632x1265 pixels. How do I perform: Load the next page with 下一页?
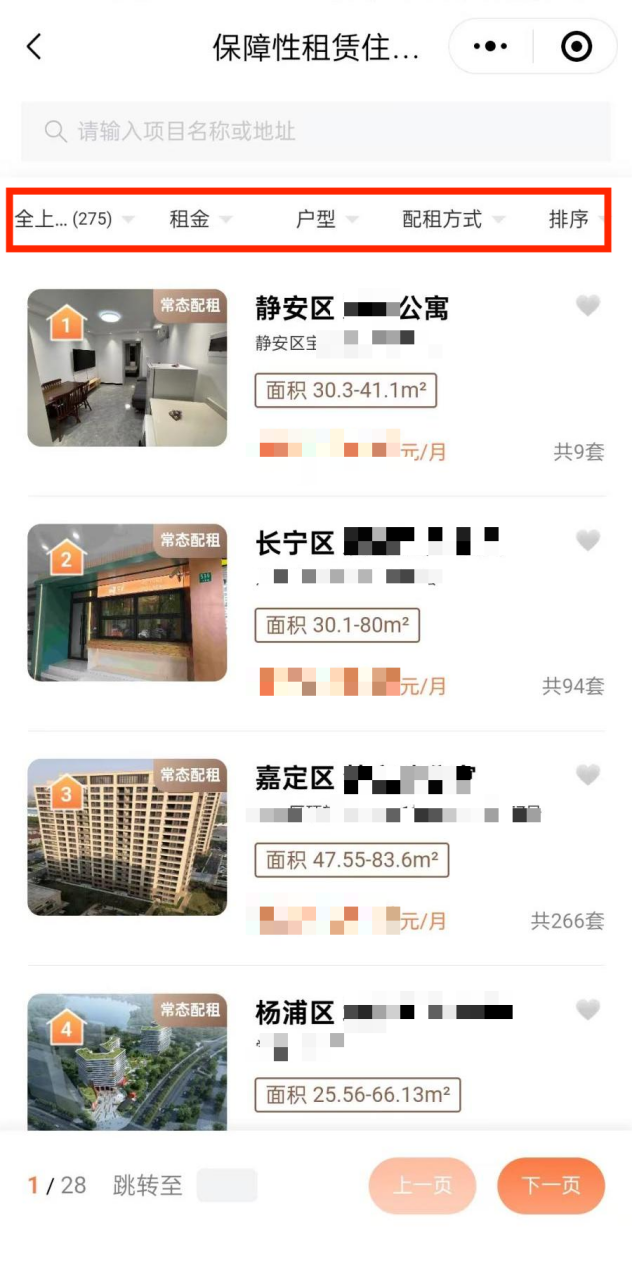click(x=551, y=1186)
